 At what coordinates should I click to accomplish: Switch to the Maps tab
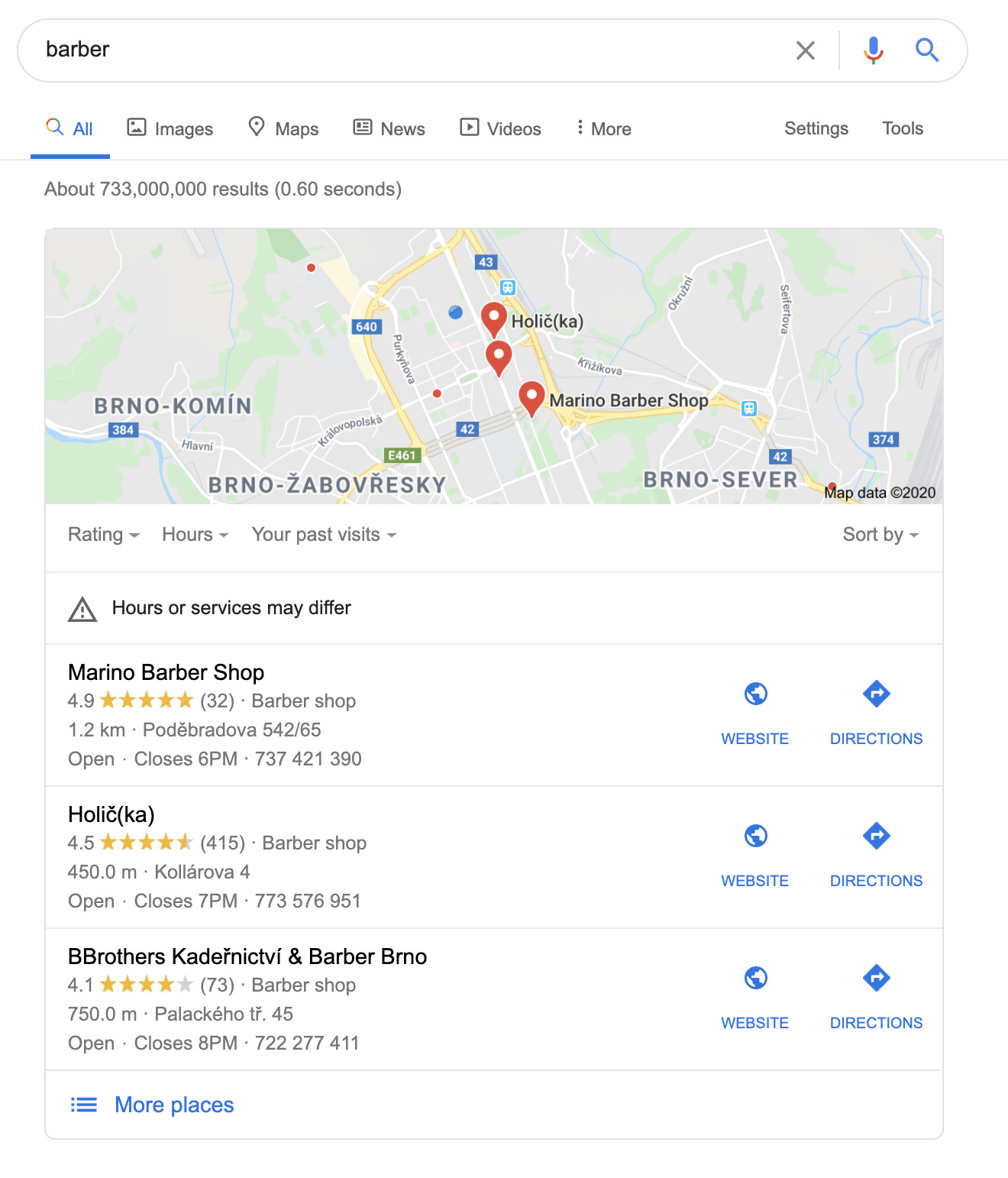point(283,128)
